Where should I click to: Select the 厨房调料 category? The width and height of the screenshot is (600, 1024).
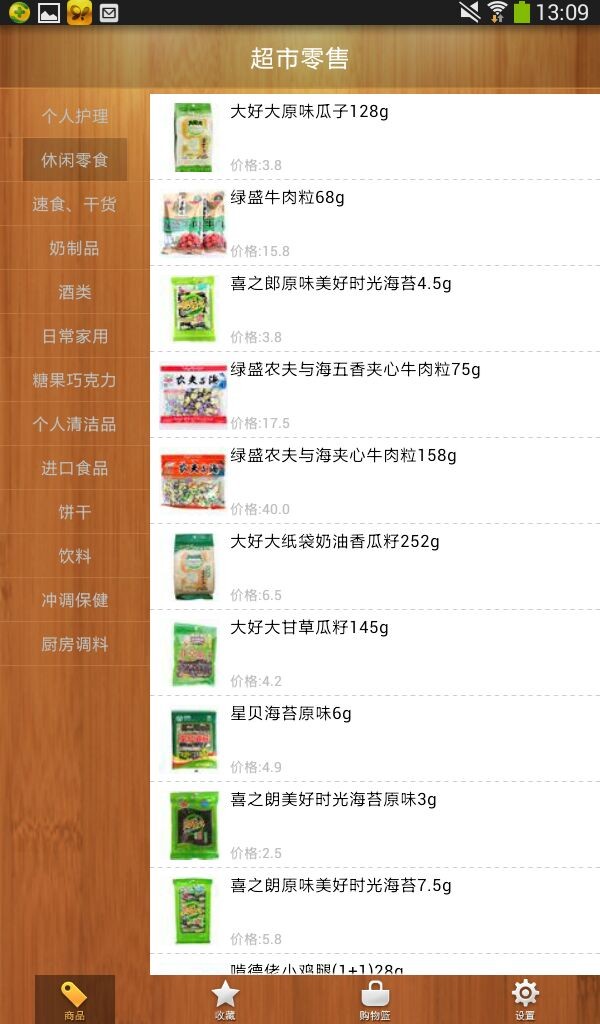click(75, 644)
